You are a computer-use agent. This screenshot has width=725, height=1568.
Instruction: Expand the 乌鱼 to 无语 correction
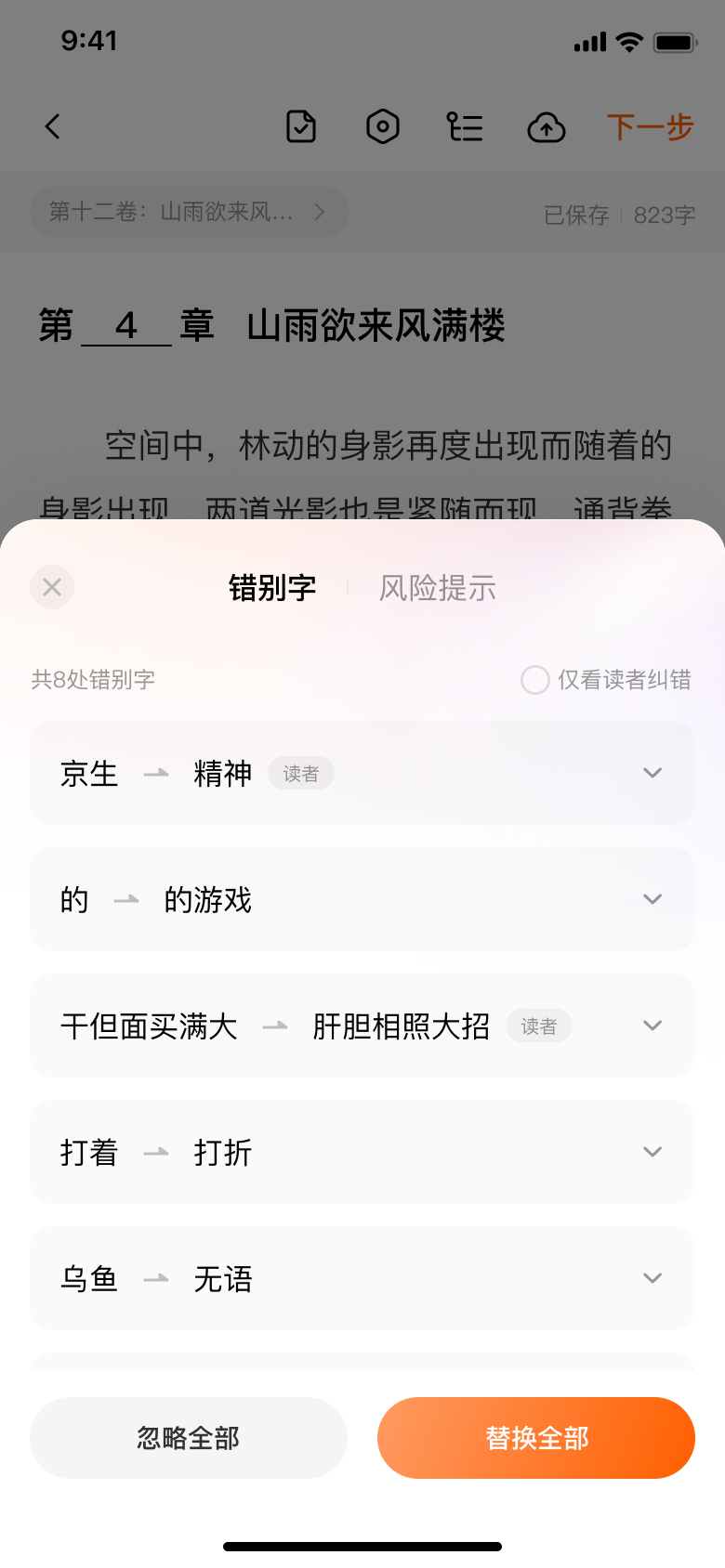652,1278
